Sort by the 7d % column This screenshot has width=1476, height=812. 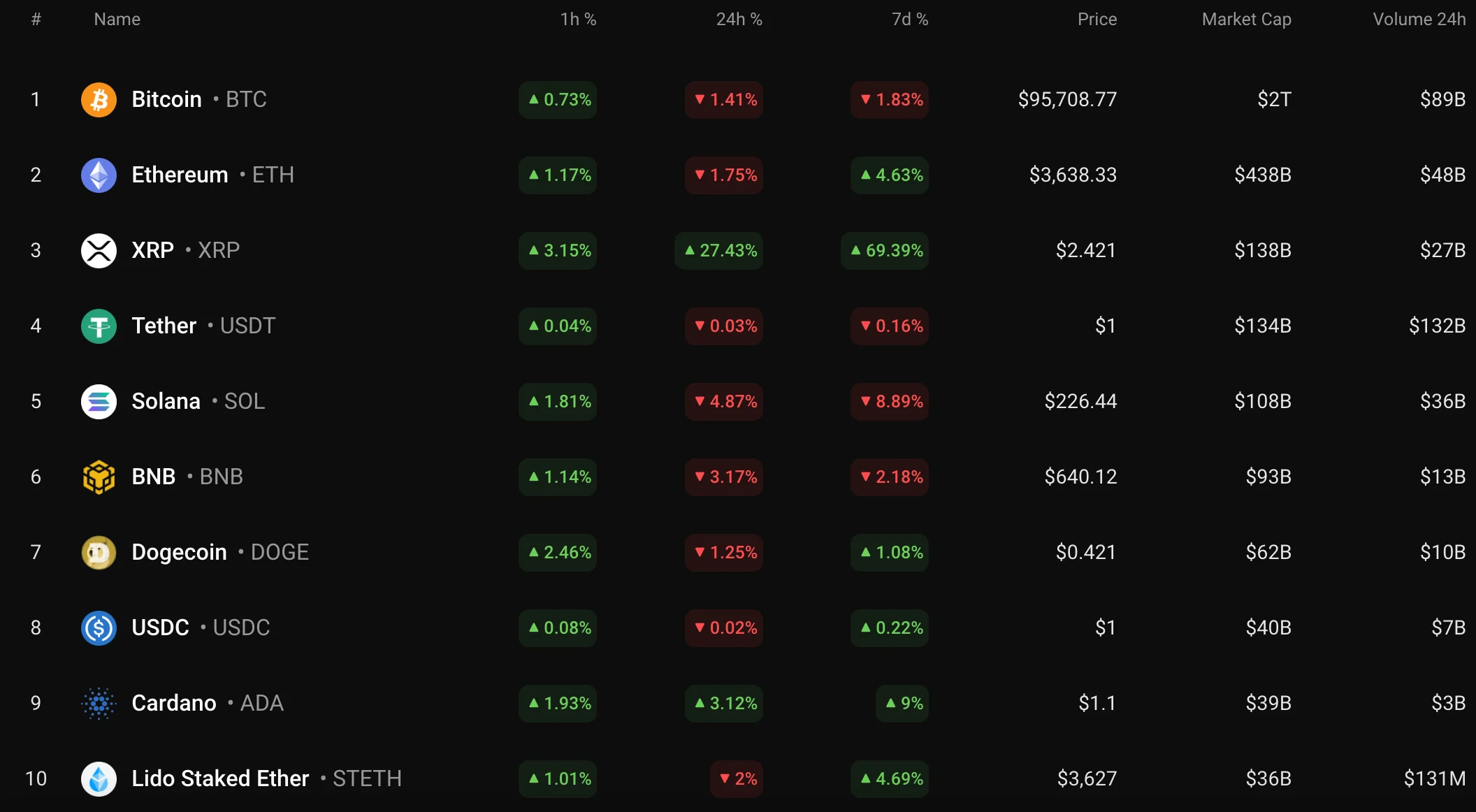pos(909,20)
